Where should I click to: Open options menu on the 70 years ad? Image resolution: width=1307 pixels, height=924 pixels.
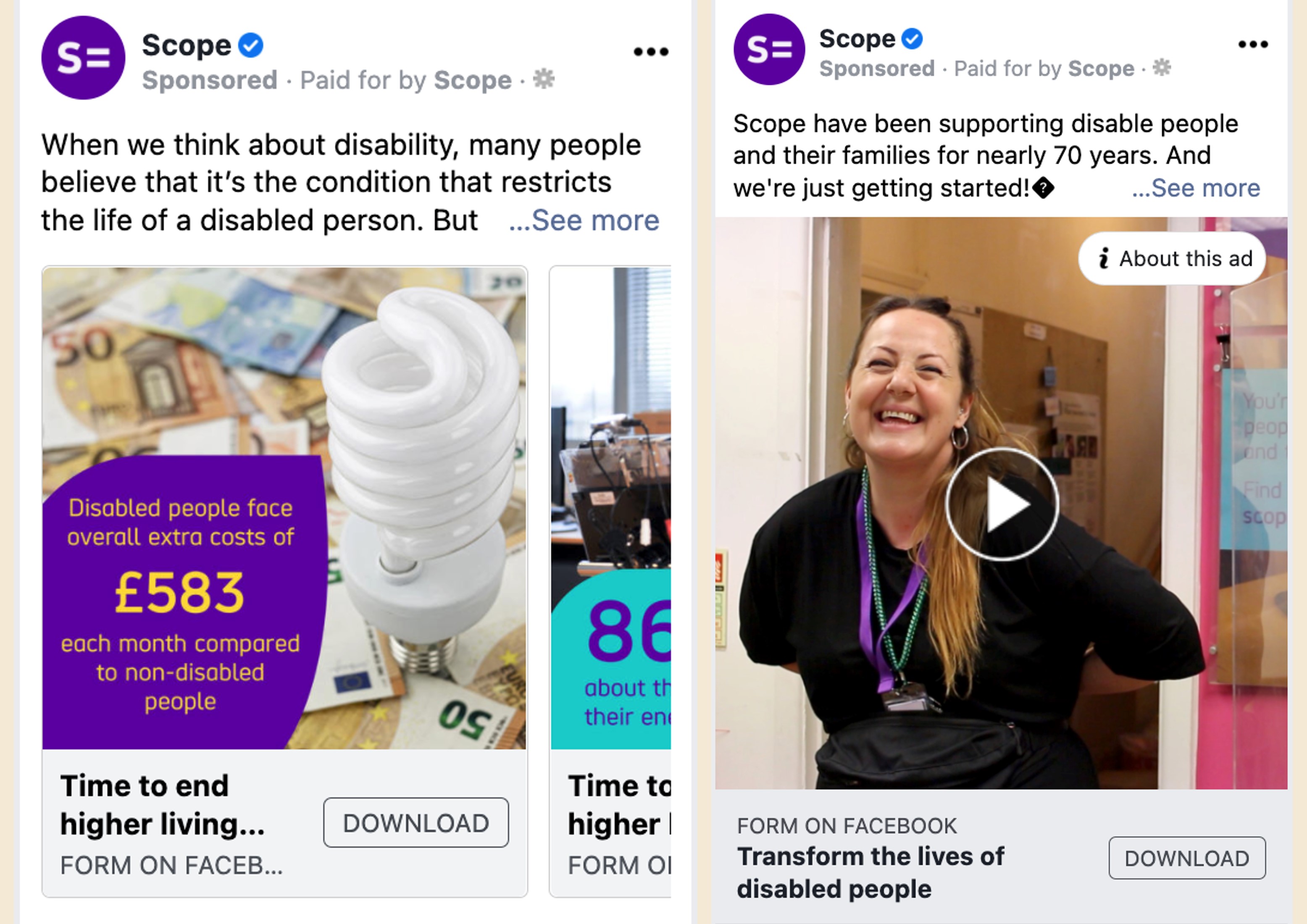click(1253, 45)
